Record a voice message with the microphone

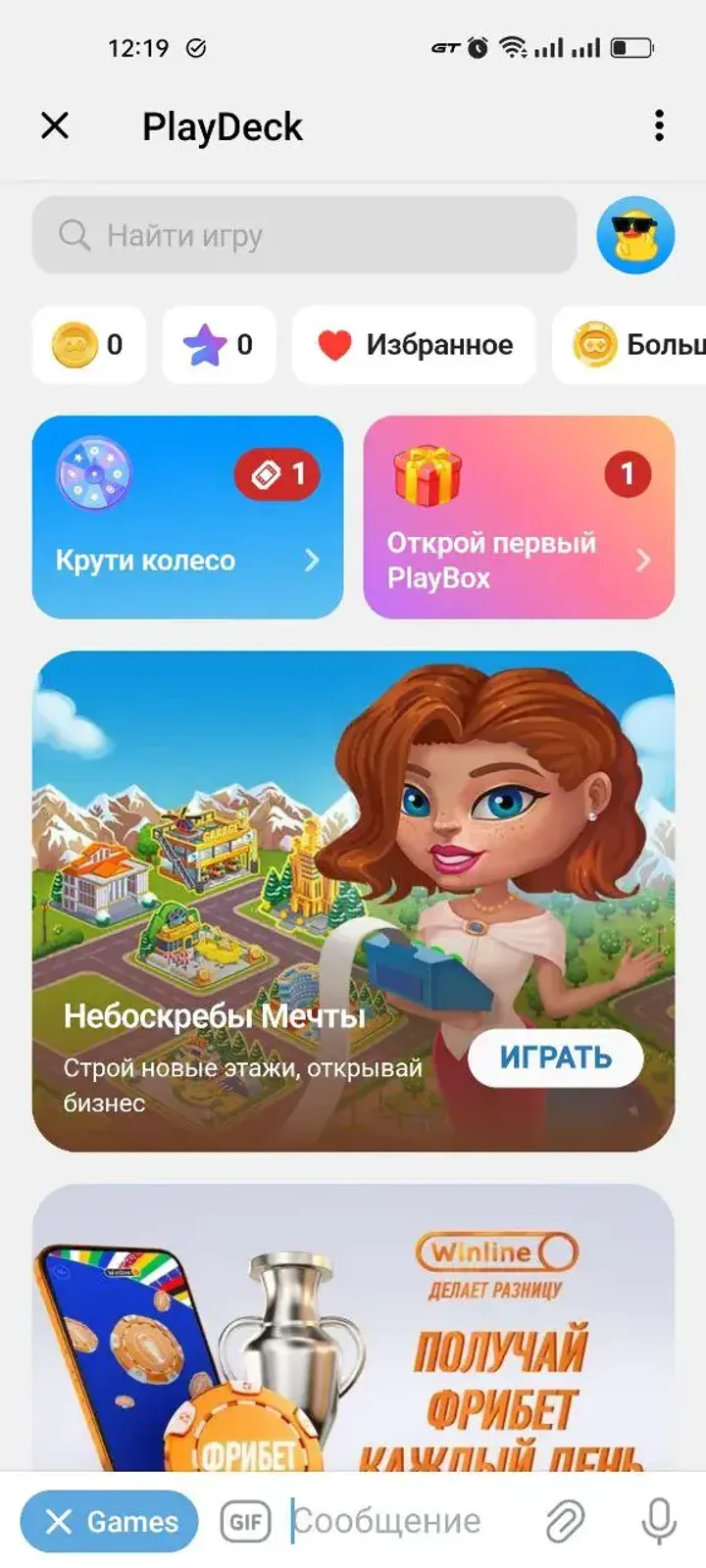click(x=659, y=1521)
